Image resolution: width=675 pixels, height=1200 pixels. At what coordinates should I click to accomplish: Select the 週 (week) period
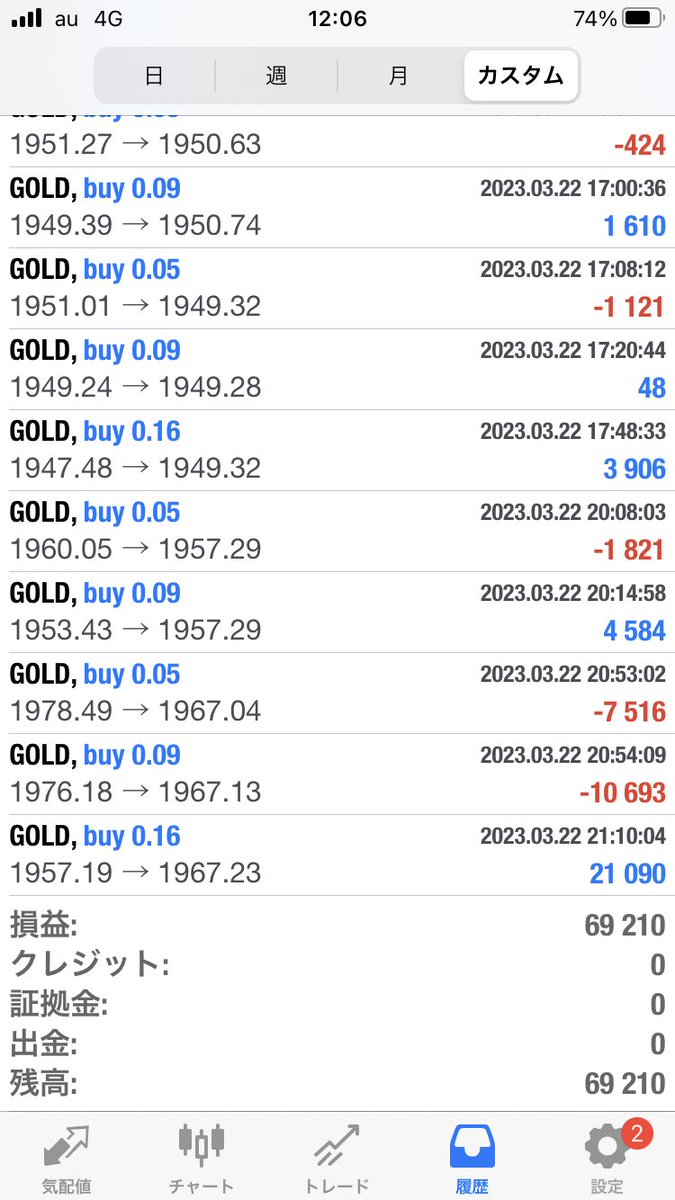coord(276,76)
